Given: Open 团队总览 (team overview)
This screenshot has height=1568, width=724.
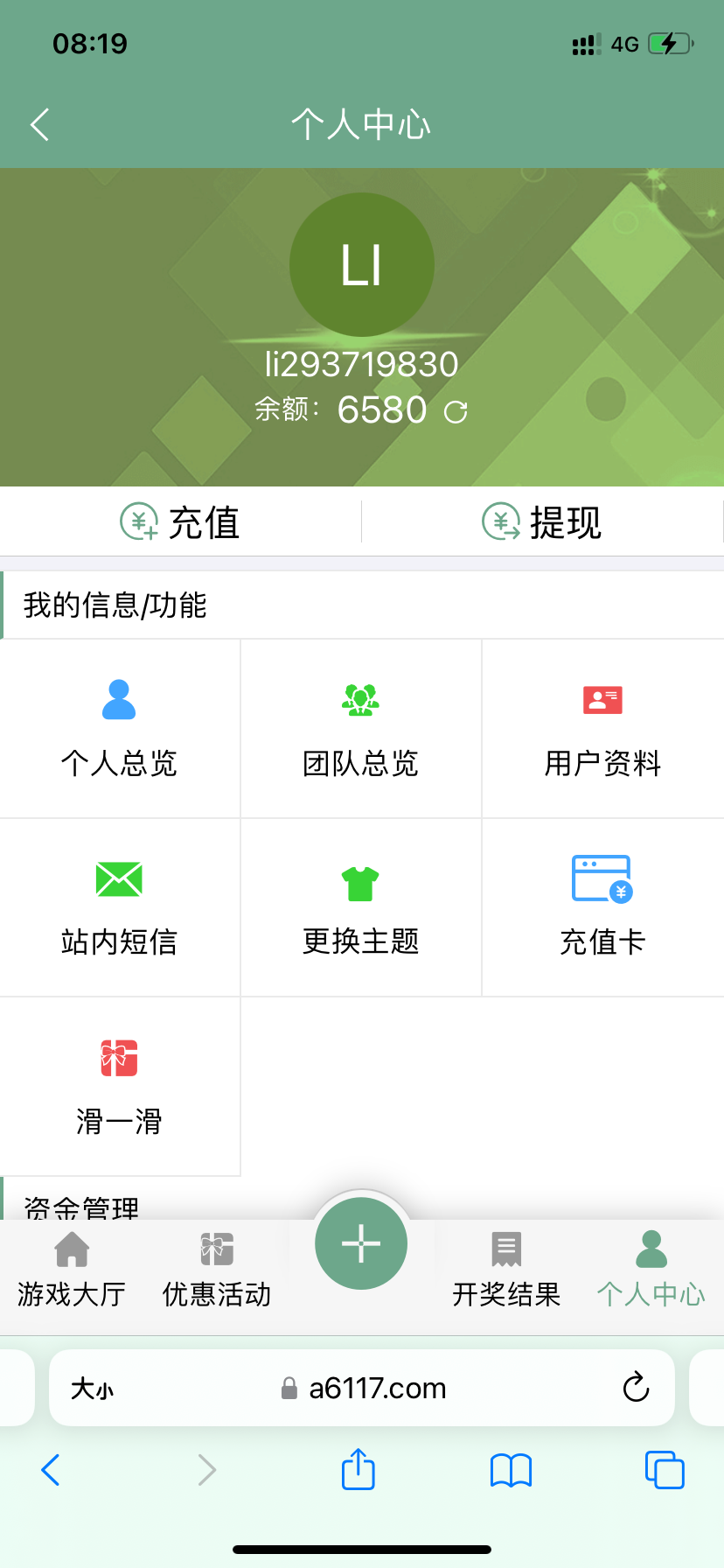Looking at the screenshot, I should coord(359,728).
